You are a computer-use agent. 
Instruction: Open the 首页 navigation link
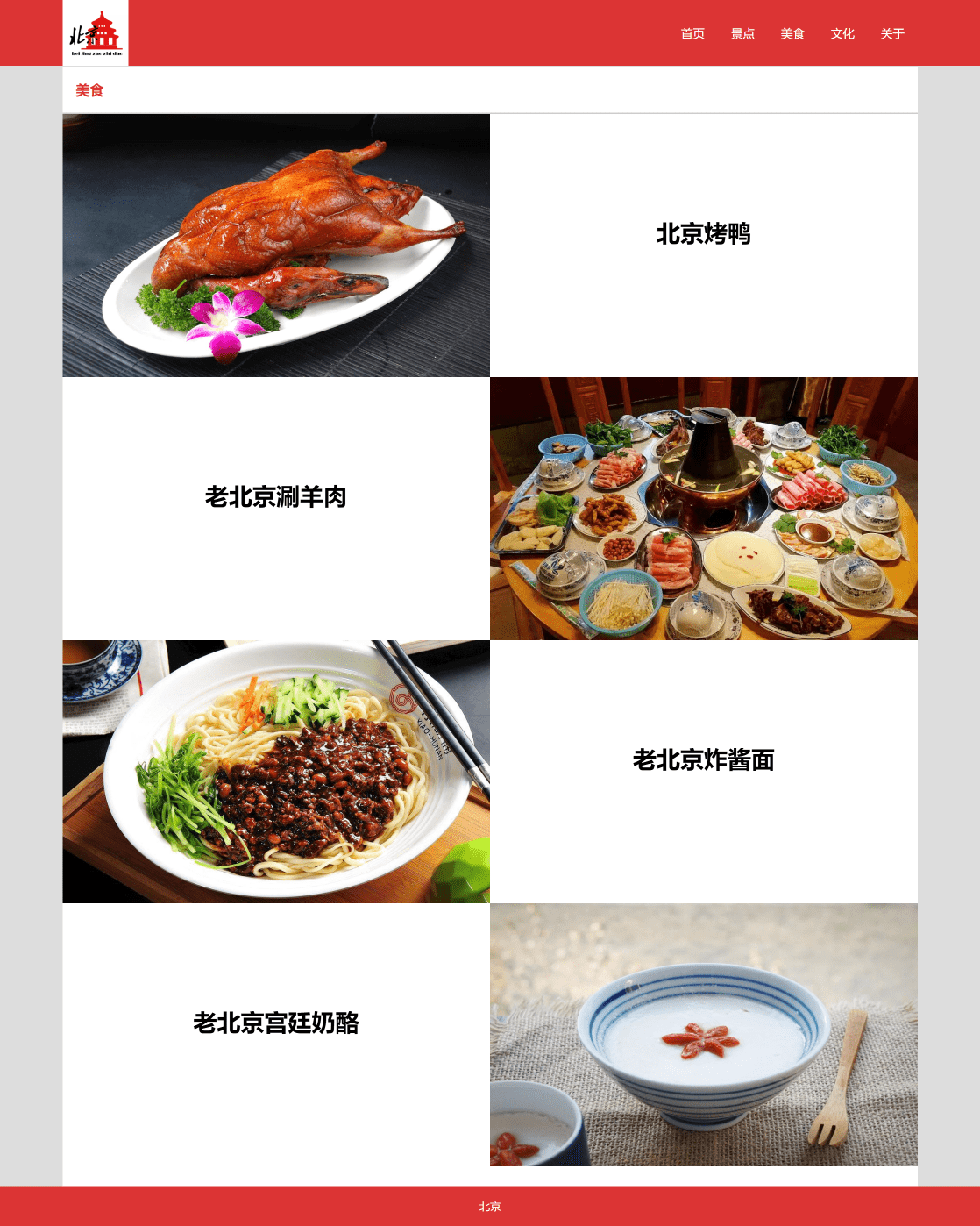click(693, 33)
